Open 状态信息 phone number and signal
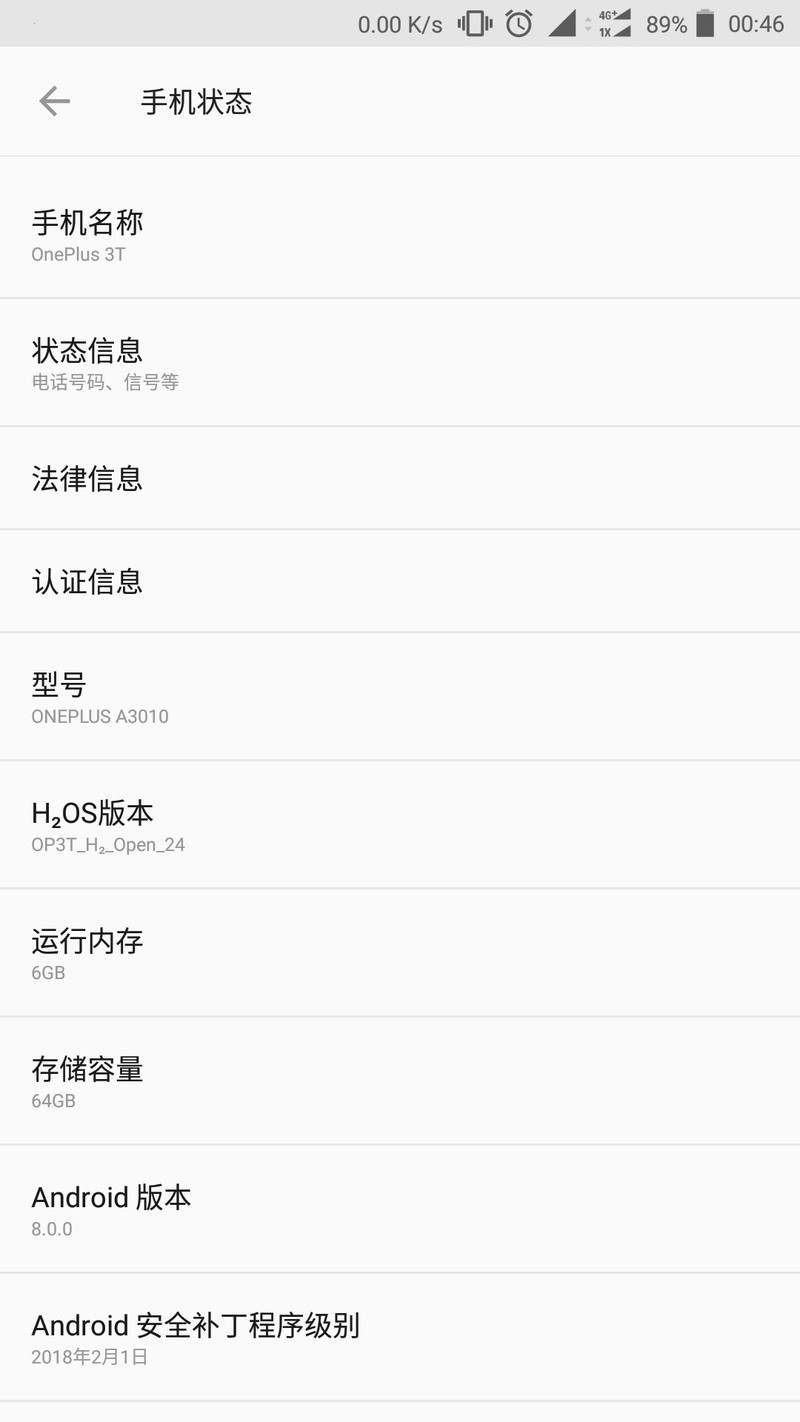 pos(400,362)
